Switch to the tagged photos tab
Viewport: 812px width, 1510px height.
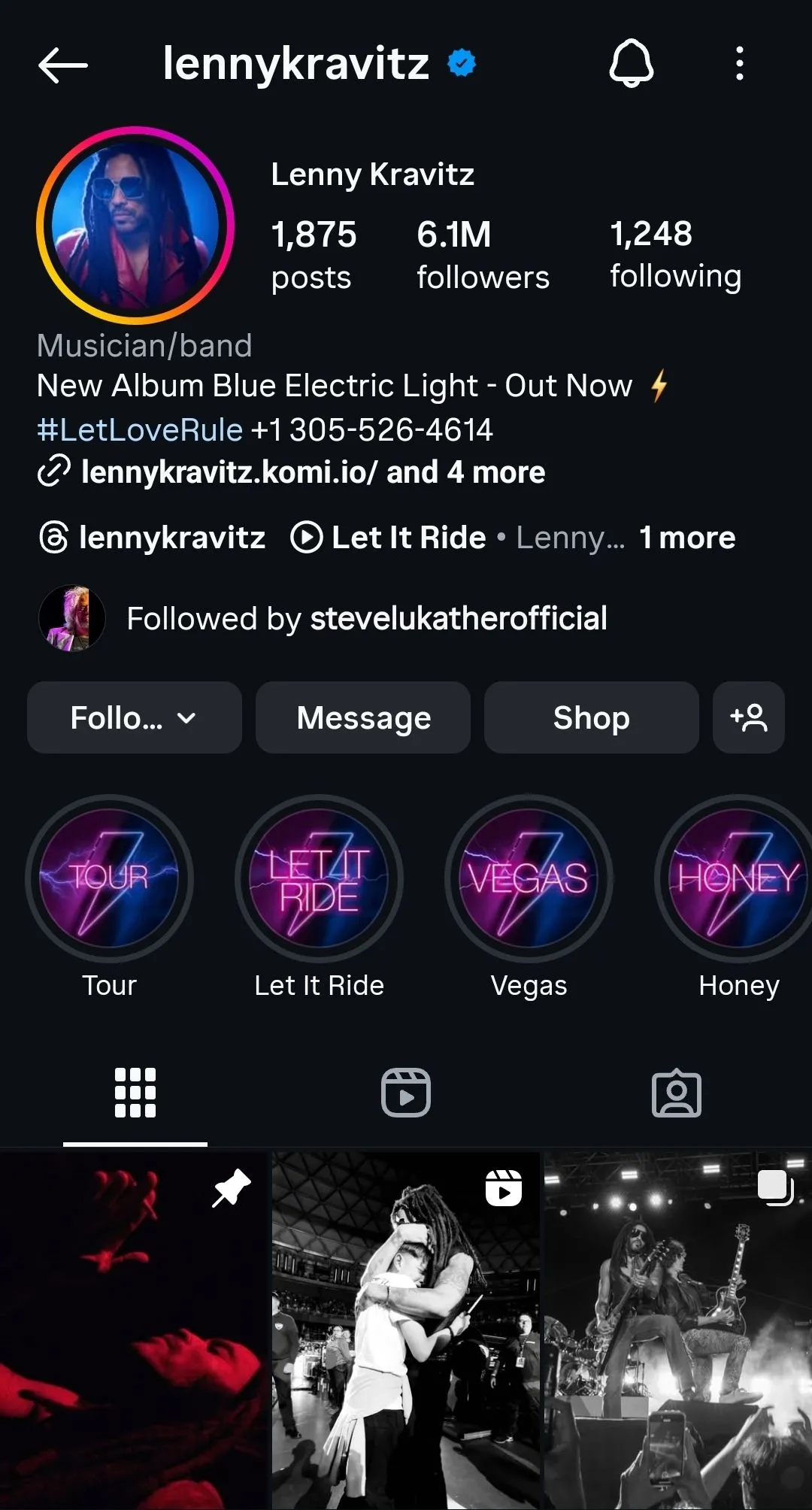(x=676, y=1092)
